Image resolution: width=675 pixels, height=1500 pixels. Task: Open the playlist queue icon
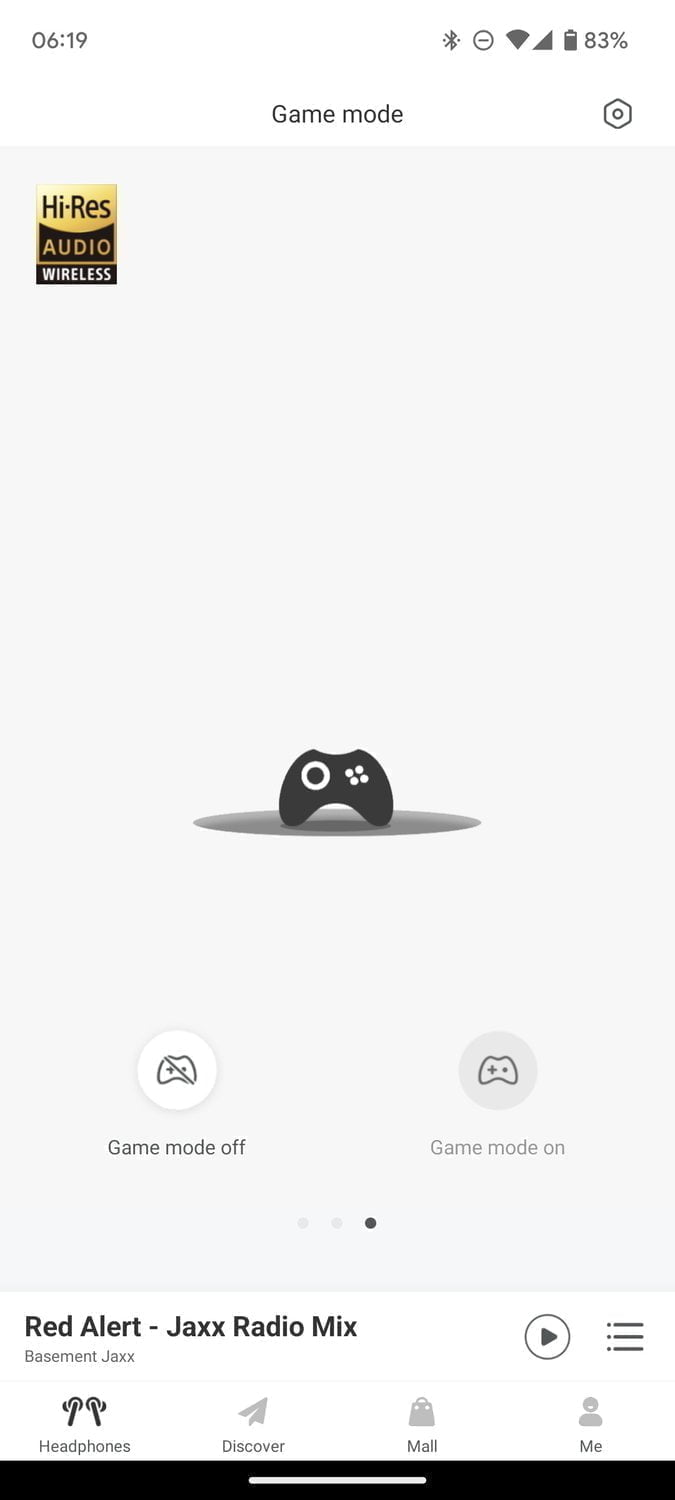(x=625, y=1337)
